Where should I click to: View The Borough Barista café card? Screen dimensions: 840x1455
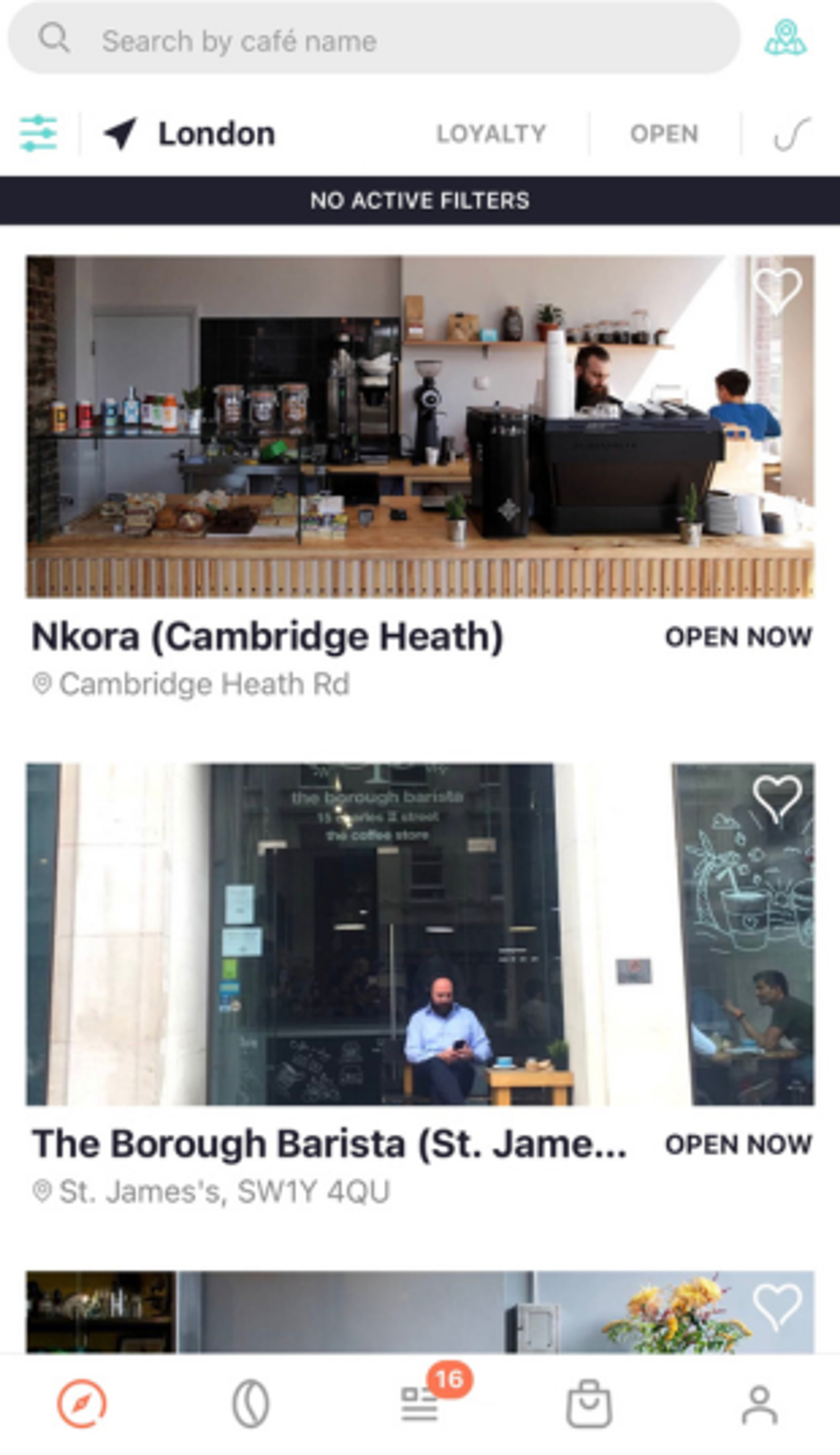[420, 934]
